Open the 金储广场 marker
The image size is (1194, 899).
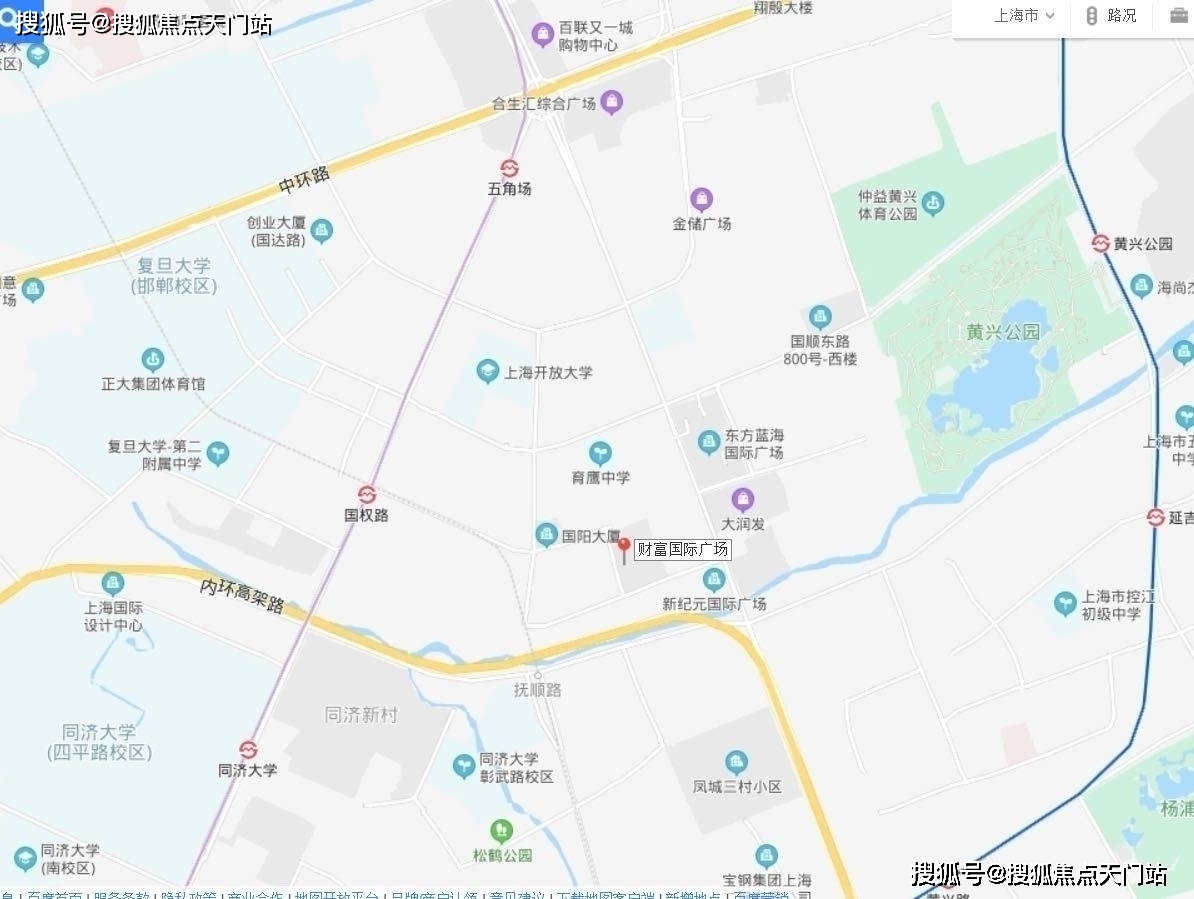coord(702,200)
